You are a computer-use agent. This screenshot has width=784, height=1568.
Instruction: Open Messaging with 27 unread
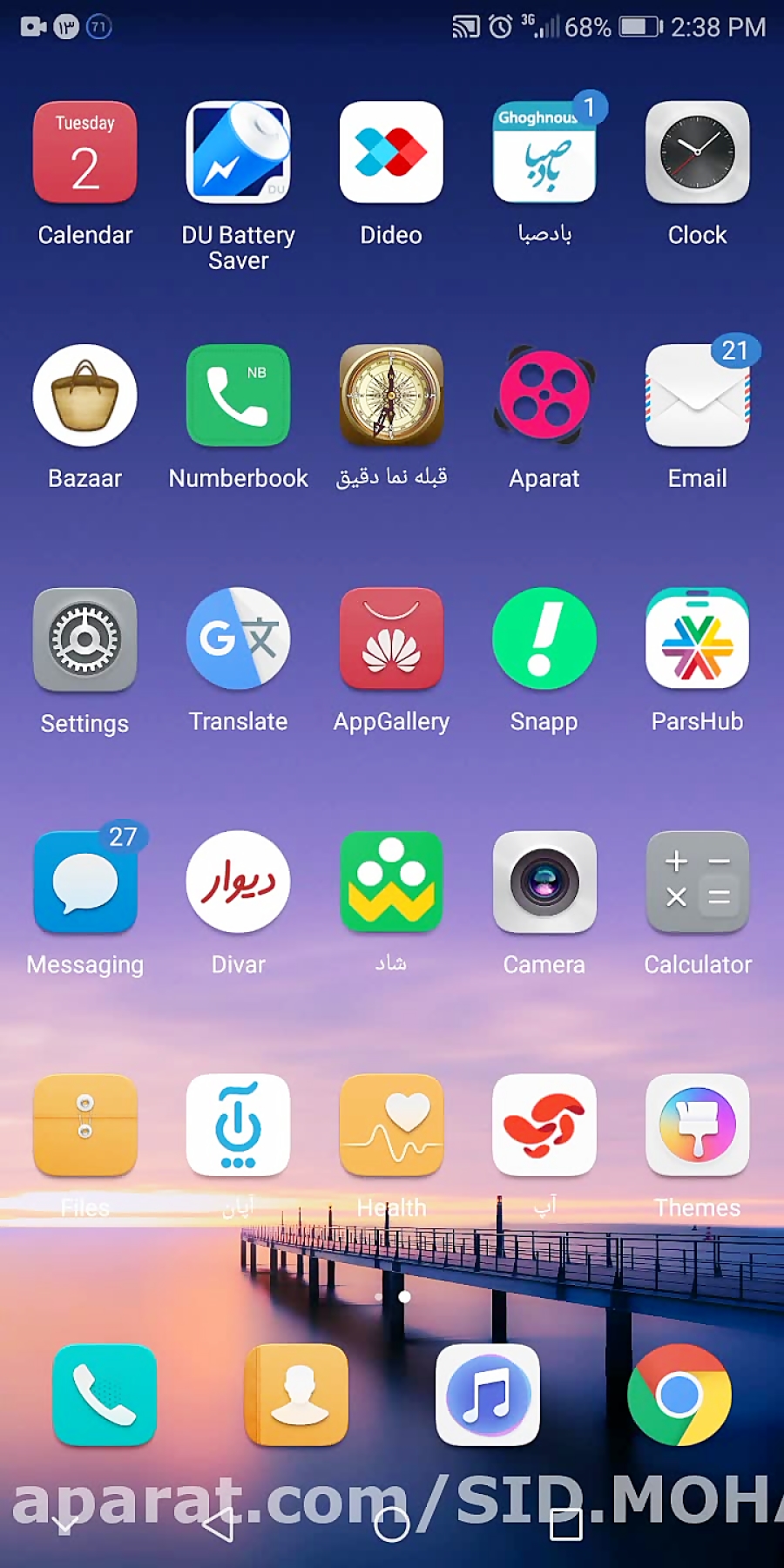pos(84,882)
